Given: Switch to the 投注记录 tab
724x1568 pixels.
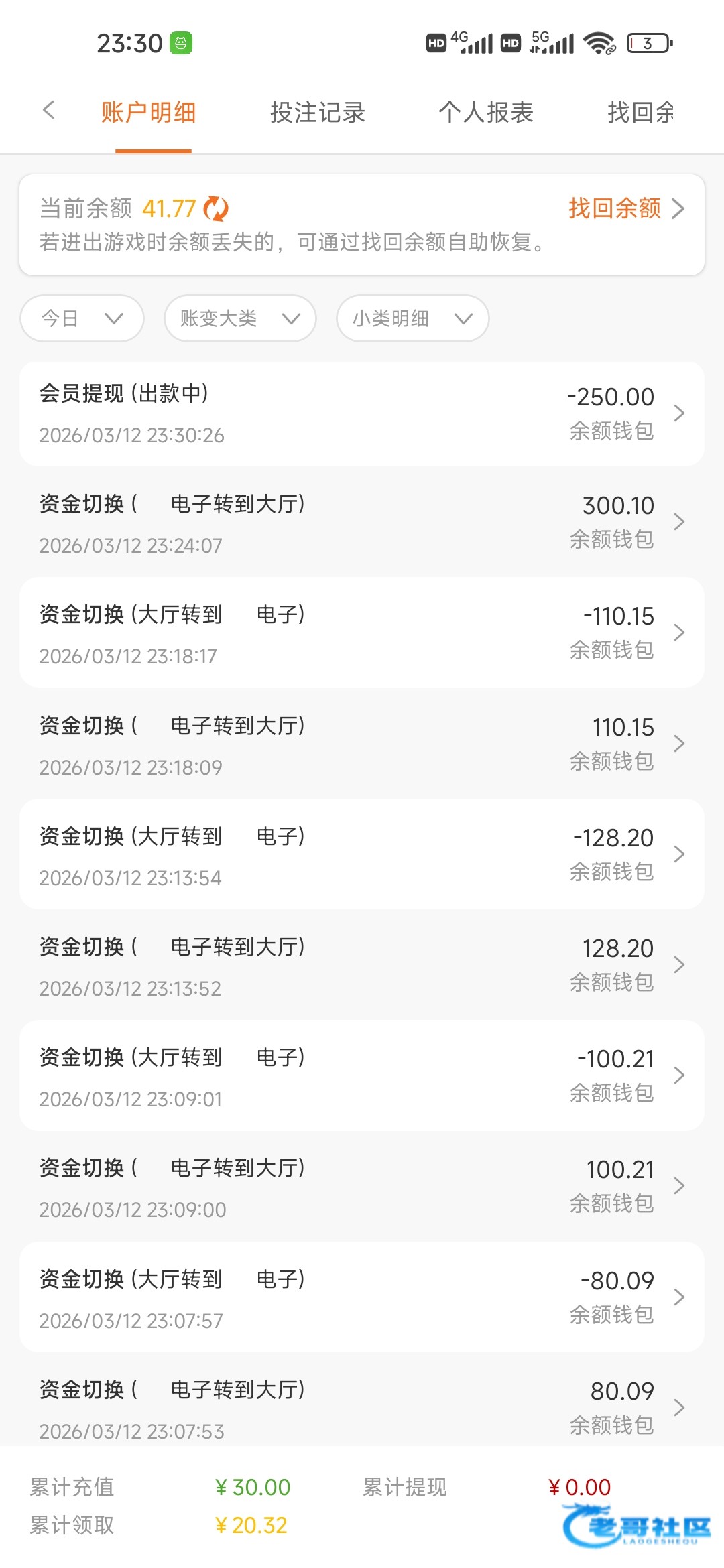Looking at the screenshot, I should 318,112.
